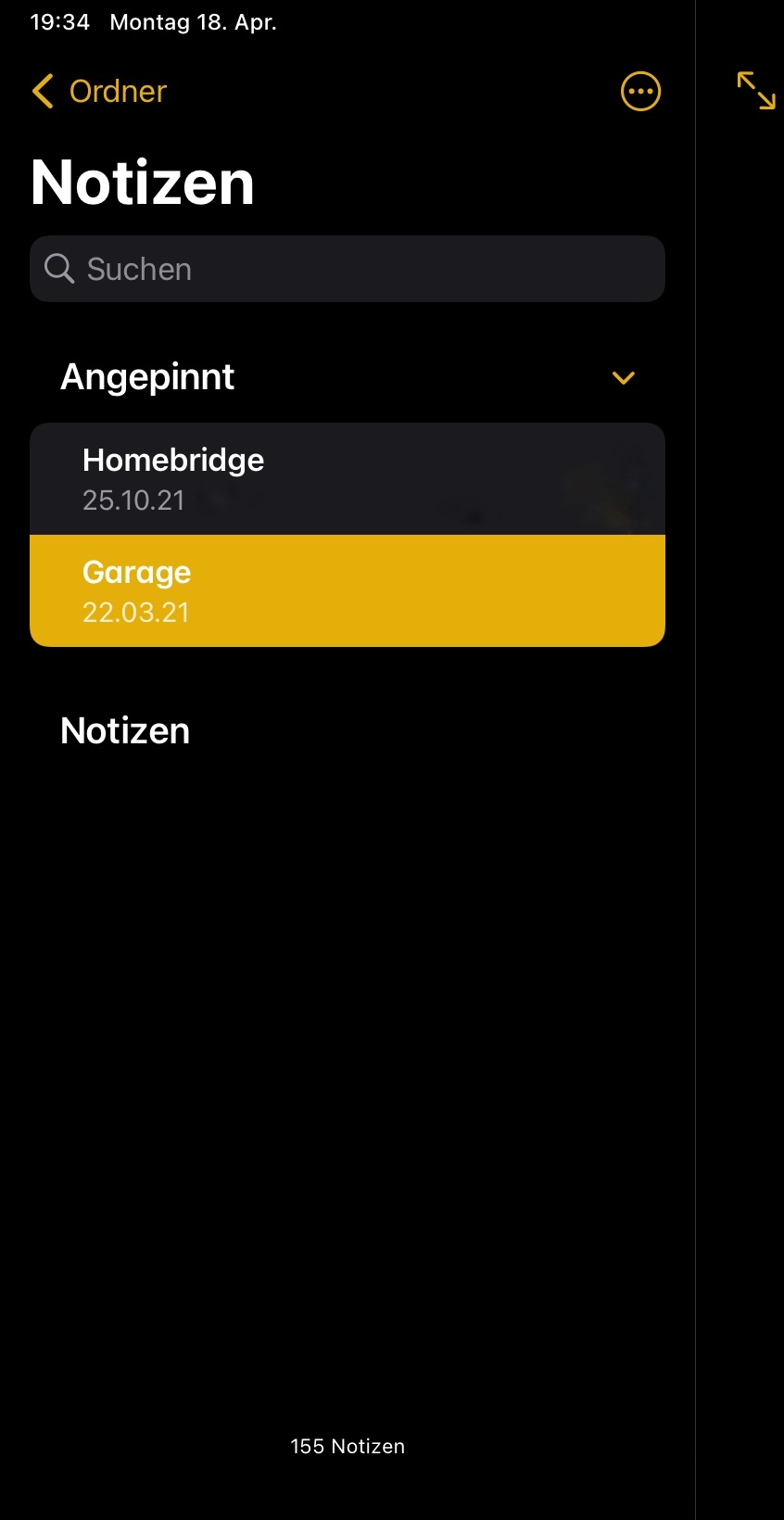Go back to Ordner
This screenshot has width=784, height=1520.
coord(99,92)
